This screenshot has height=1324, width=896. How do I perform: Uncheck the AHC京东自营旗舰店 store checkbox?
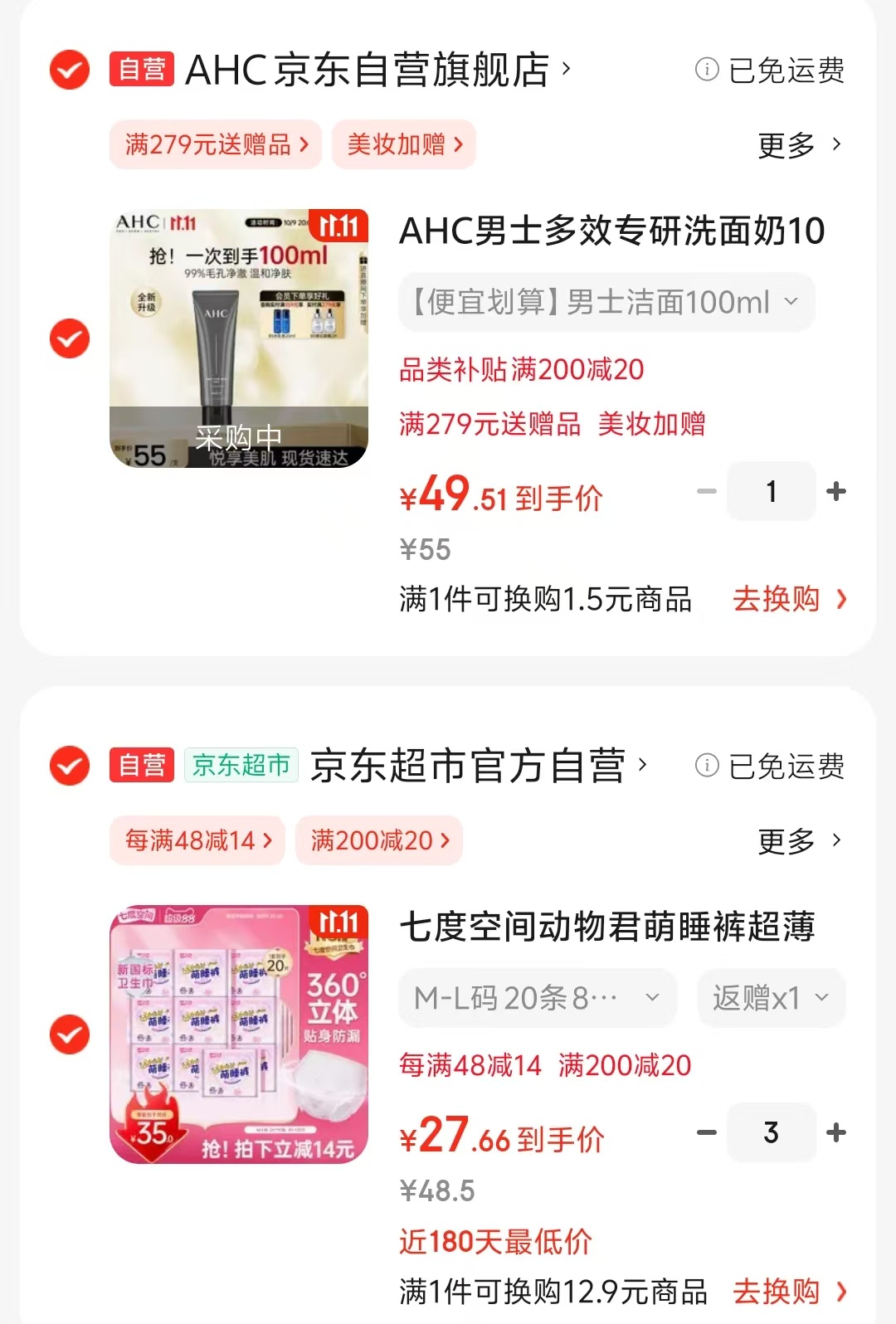point(70,70)
